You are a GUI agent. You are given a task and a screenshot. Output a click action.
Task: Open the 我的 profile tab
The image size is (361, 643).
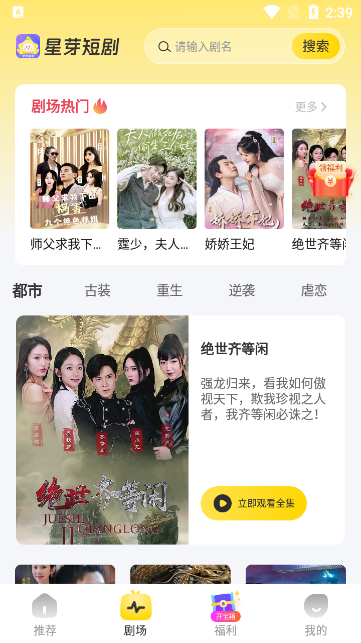(x=315, y=614)
